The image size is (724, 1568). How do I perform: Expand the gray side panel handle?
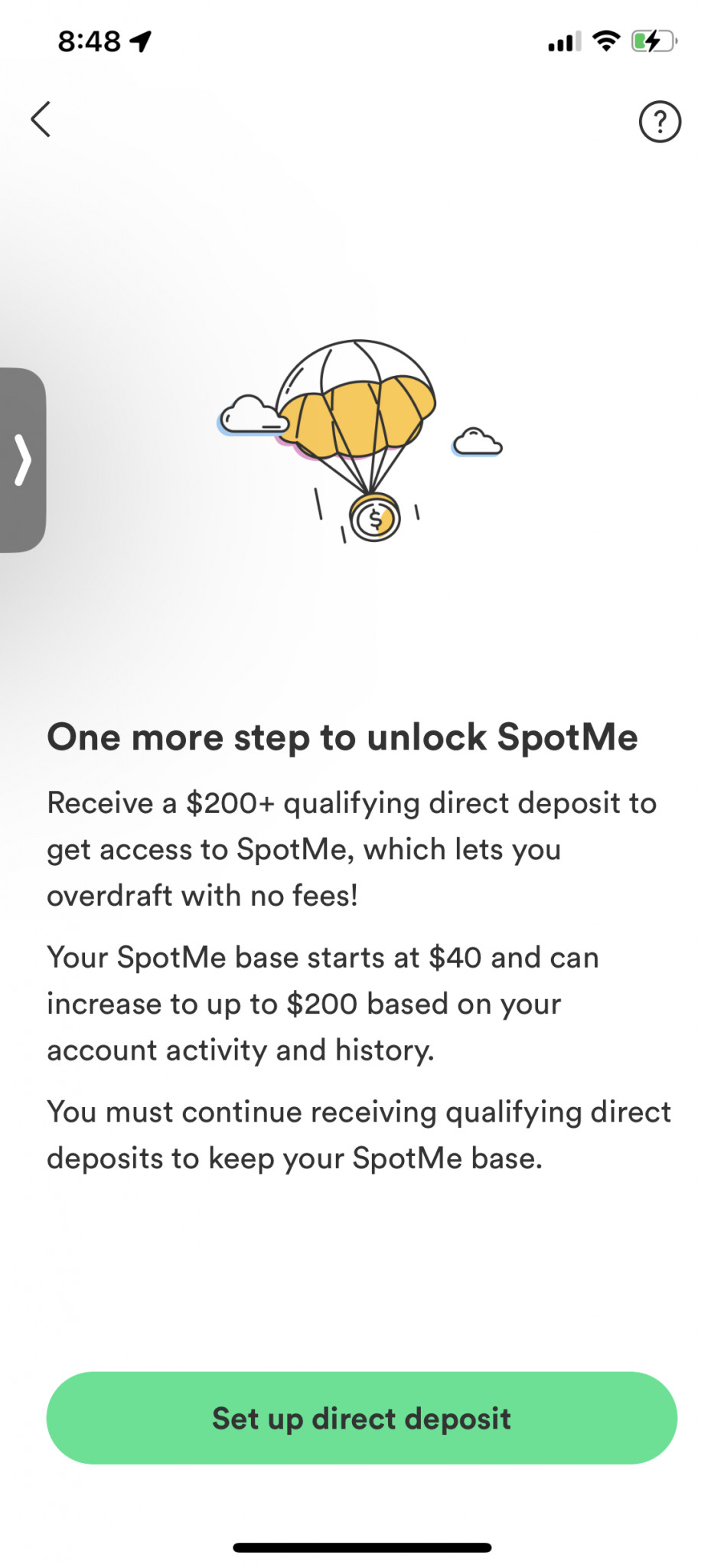pos(22,460)
